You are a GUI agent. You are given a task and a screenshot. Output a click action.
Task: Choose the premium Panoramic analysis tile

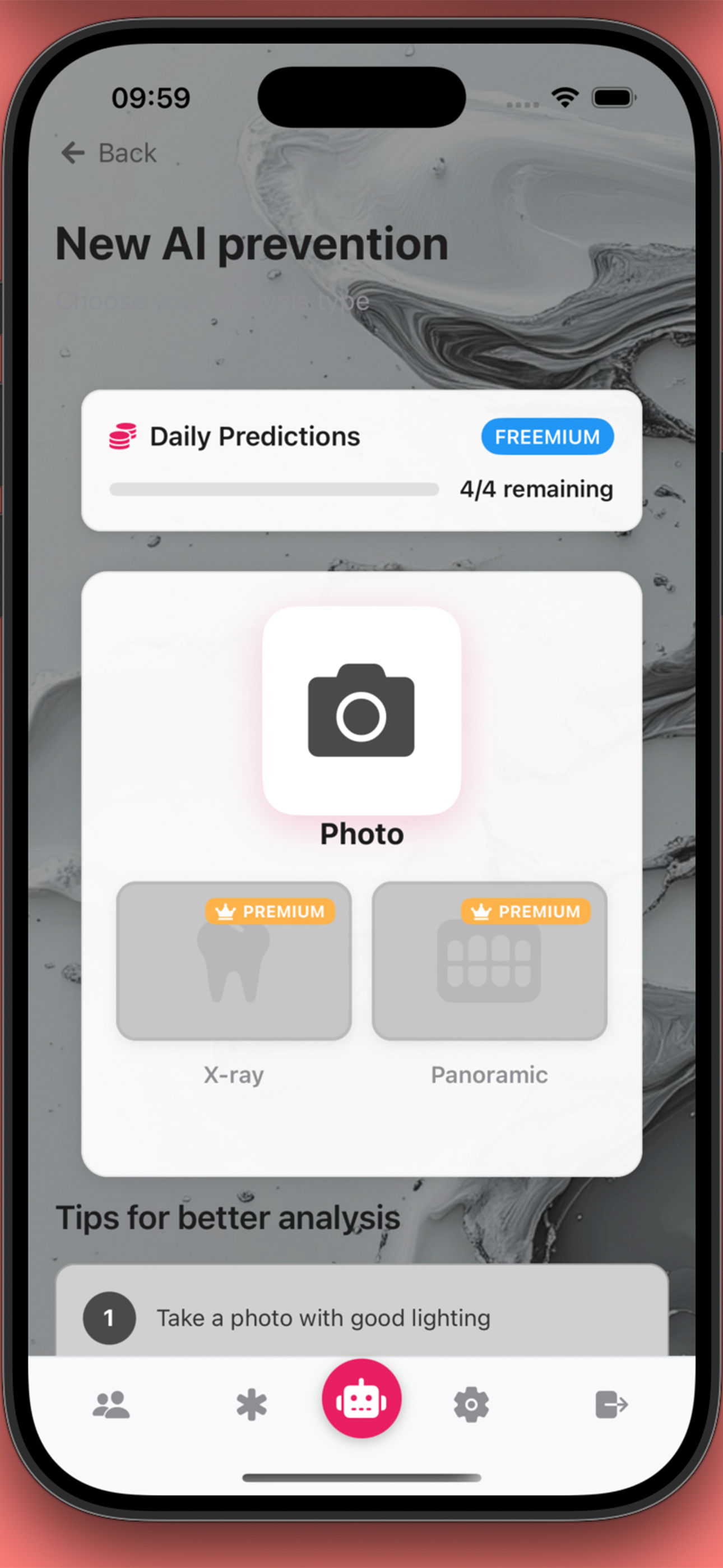[x=489, y=961]
